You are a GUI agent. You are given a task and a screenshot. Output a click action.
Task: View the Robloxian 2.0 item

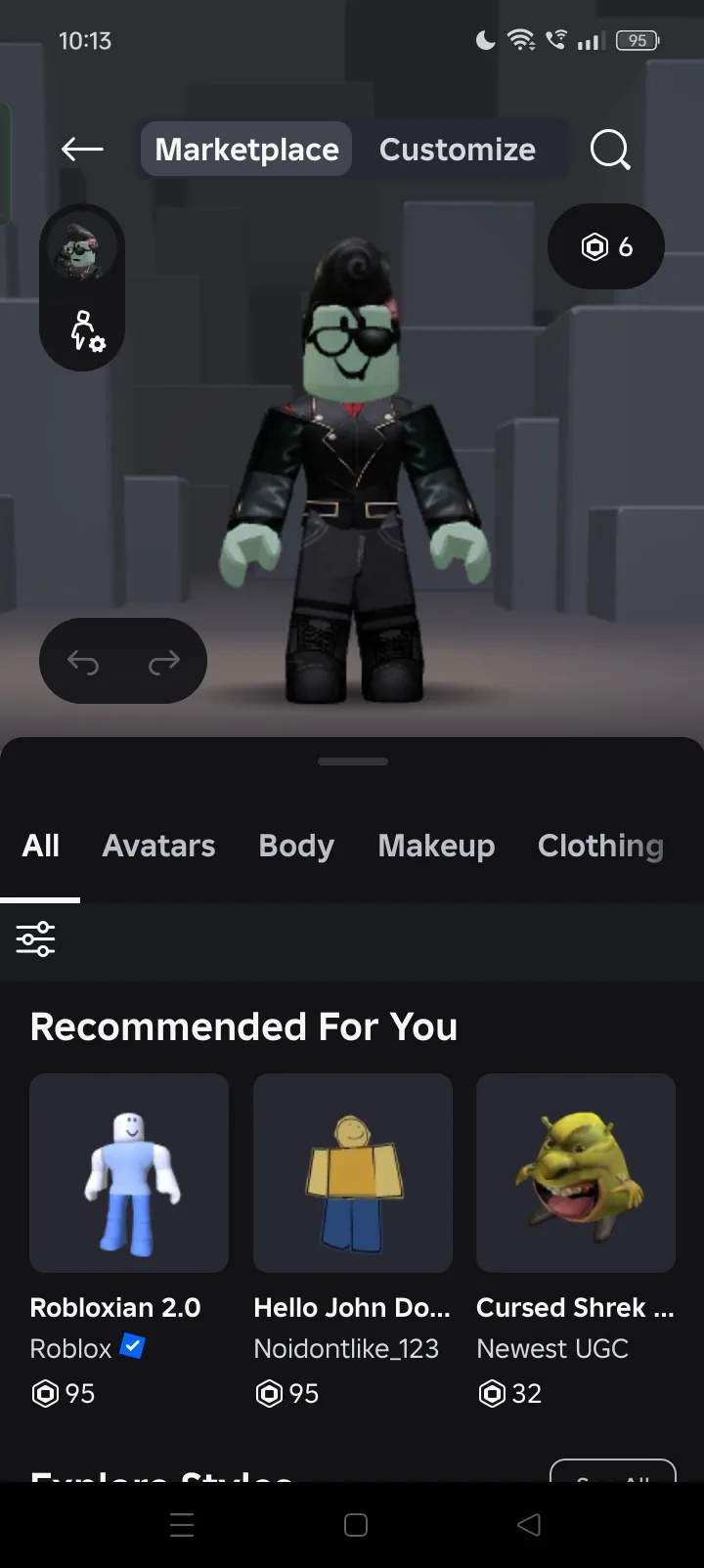click(129, 1173)
